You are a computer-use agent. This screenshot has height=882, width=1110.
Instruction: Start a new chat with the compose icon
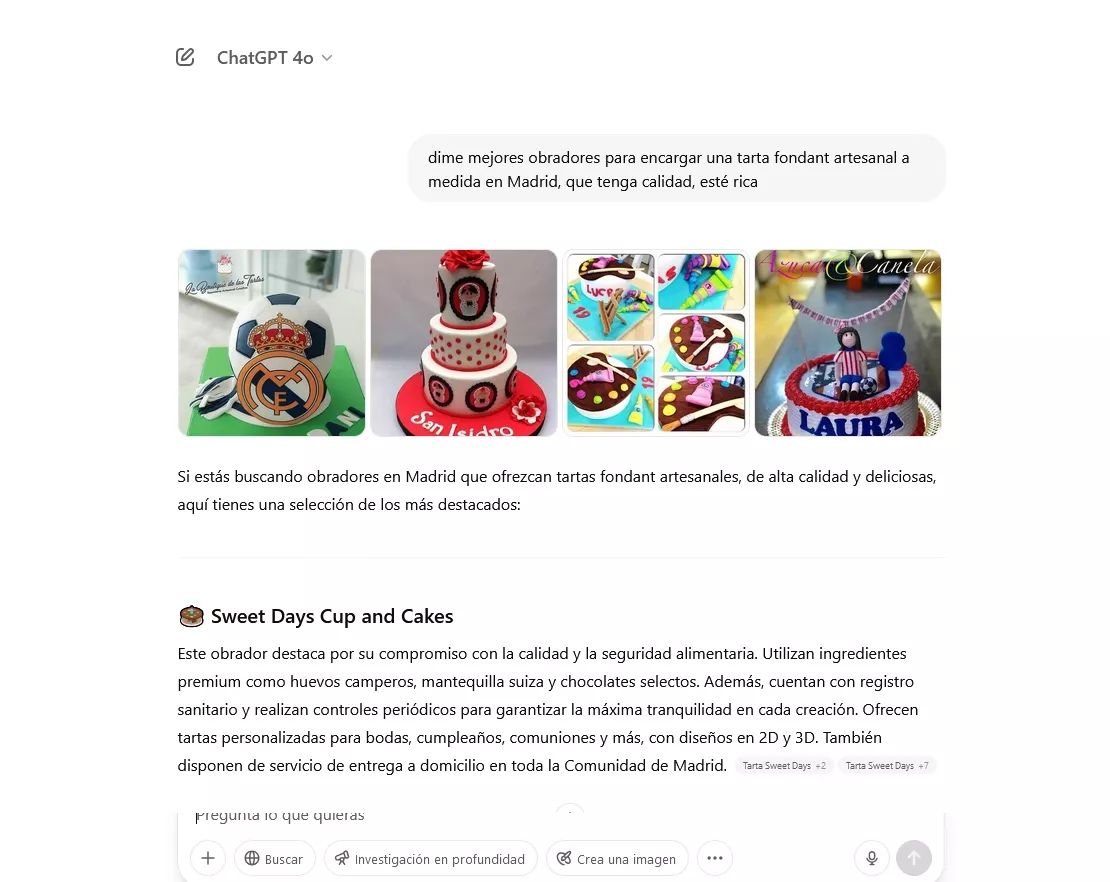(185, 57)
